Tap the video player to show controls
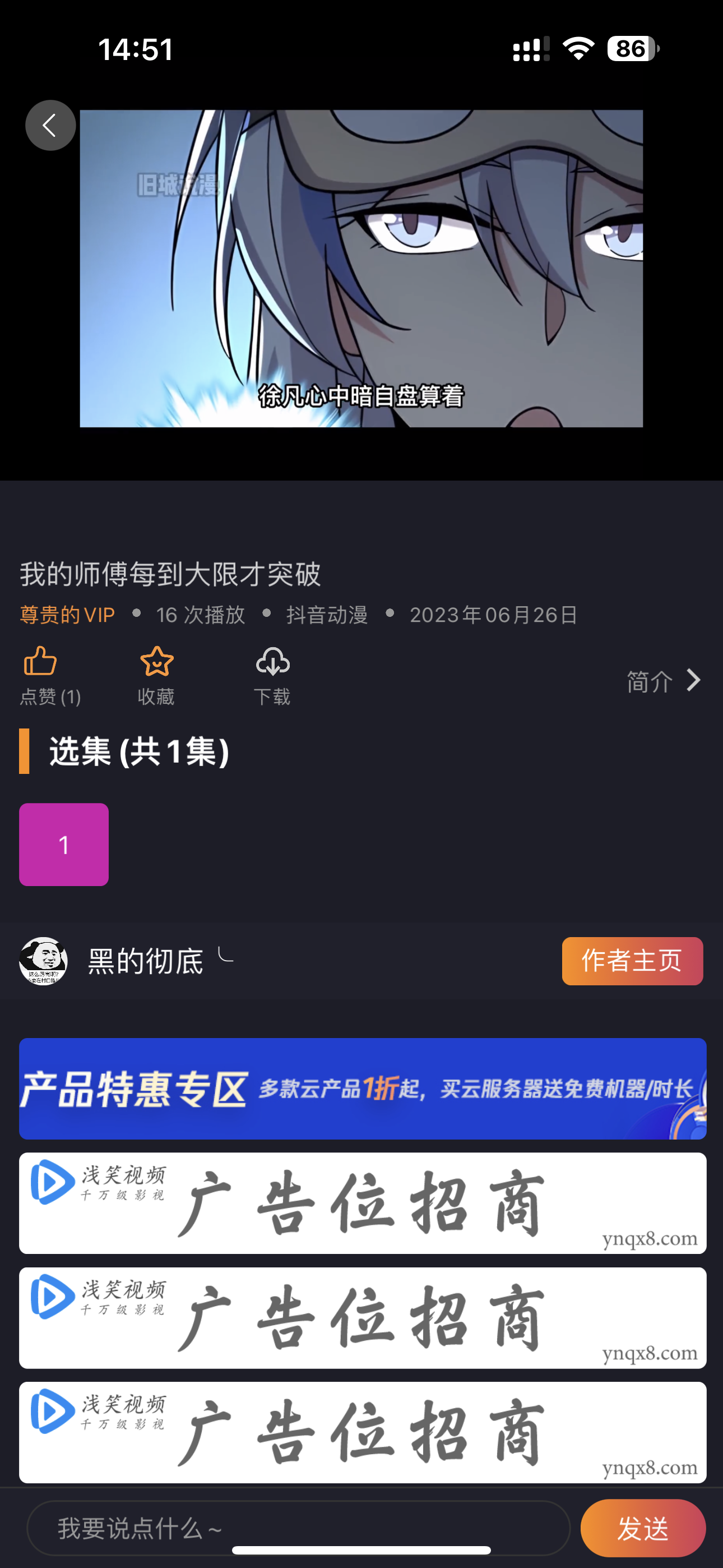The width and height of the screenshot is (723, 1568). point(361,269)
